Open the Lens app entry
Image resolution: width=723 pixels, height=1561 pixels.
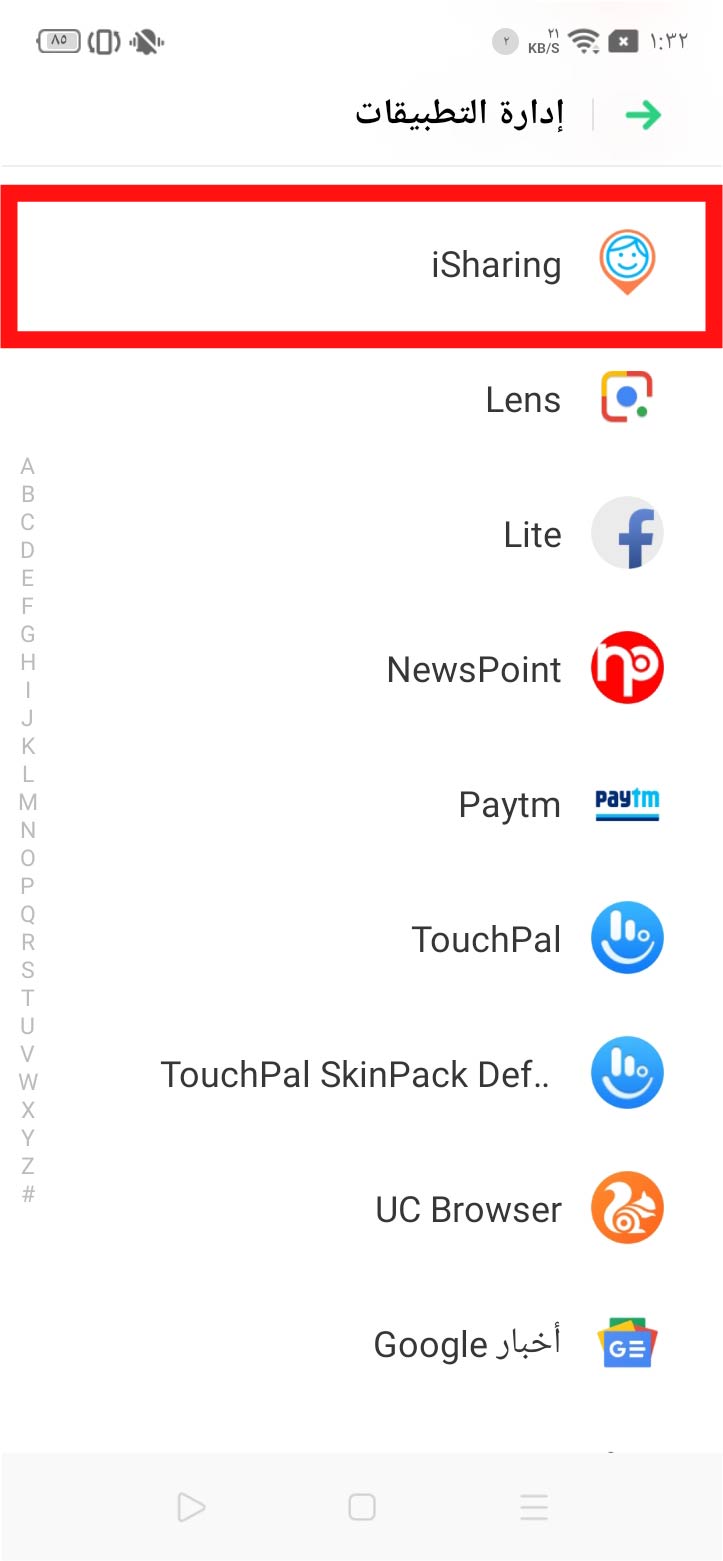(x=523, y=400)
